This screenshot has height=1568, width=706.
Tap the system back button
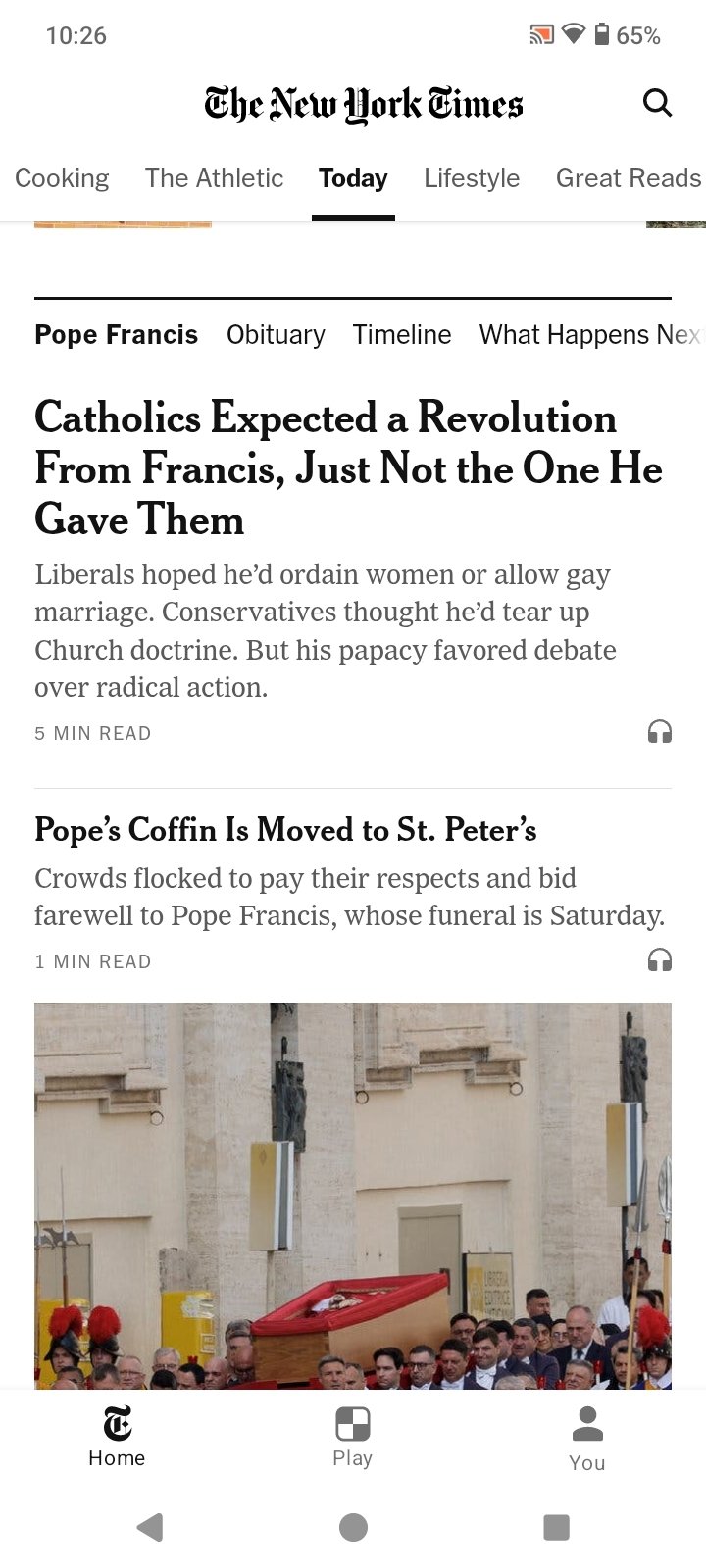point(150,1527)
